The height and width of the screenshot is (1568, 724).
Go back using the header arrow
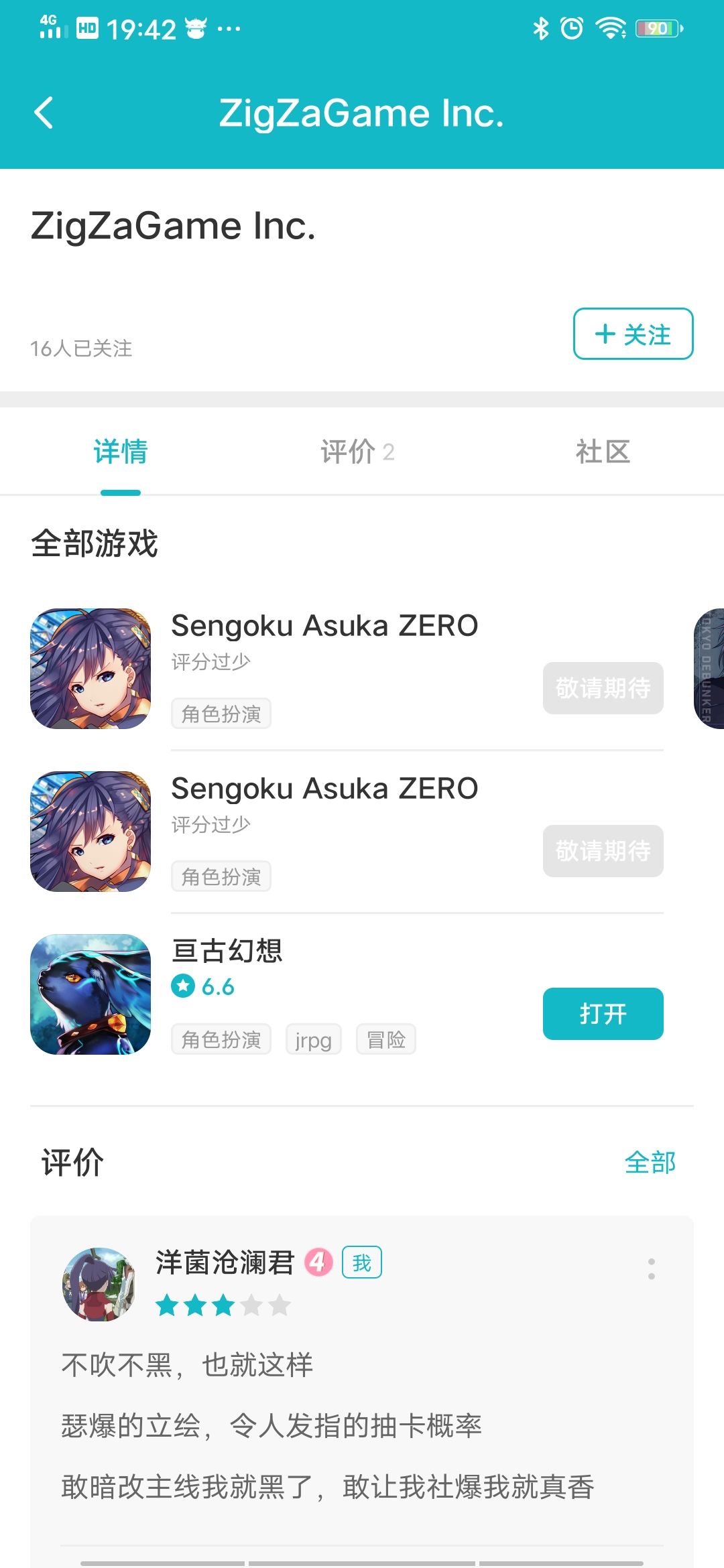[44, 113]
